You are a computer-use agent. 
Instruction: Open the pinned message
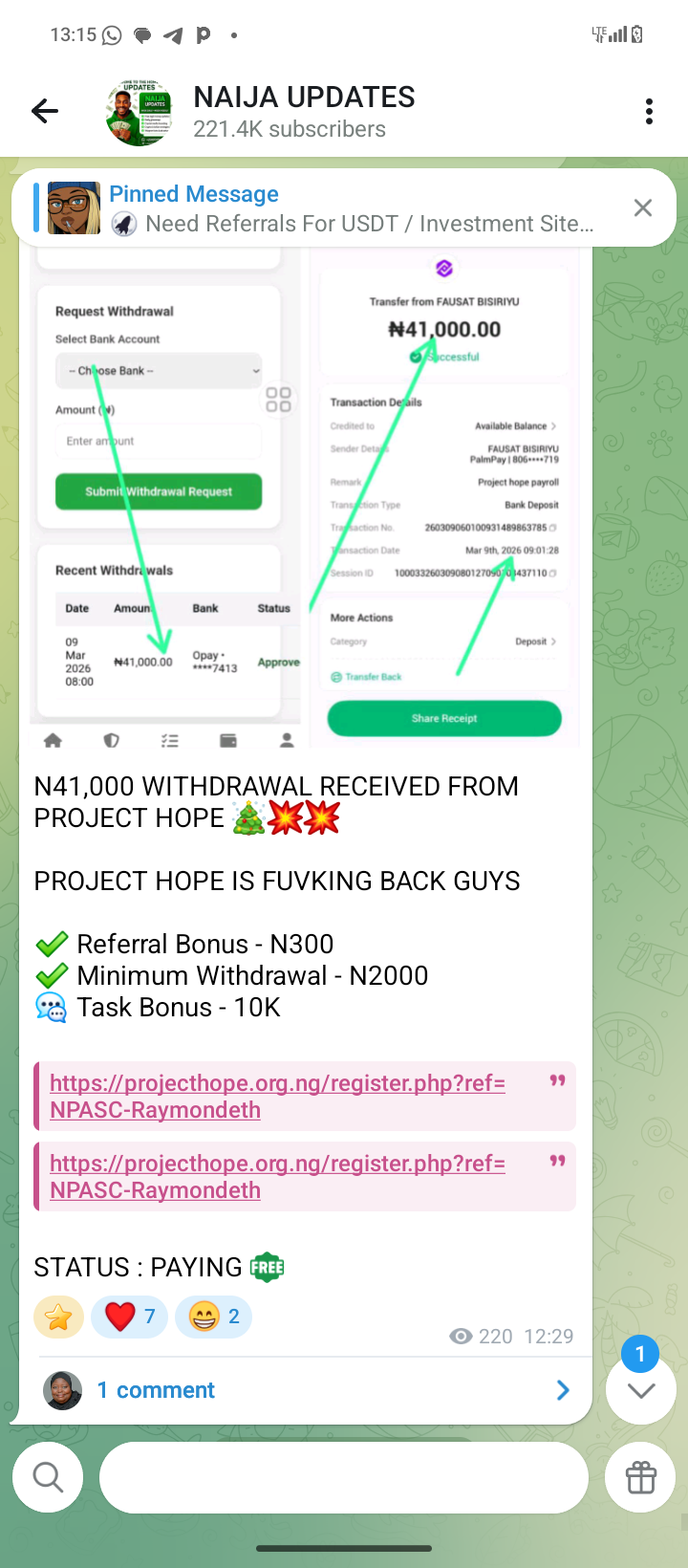(350, 208)
